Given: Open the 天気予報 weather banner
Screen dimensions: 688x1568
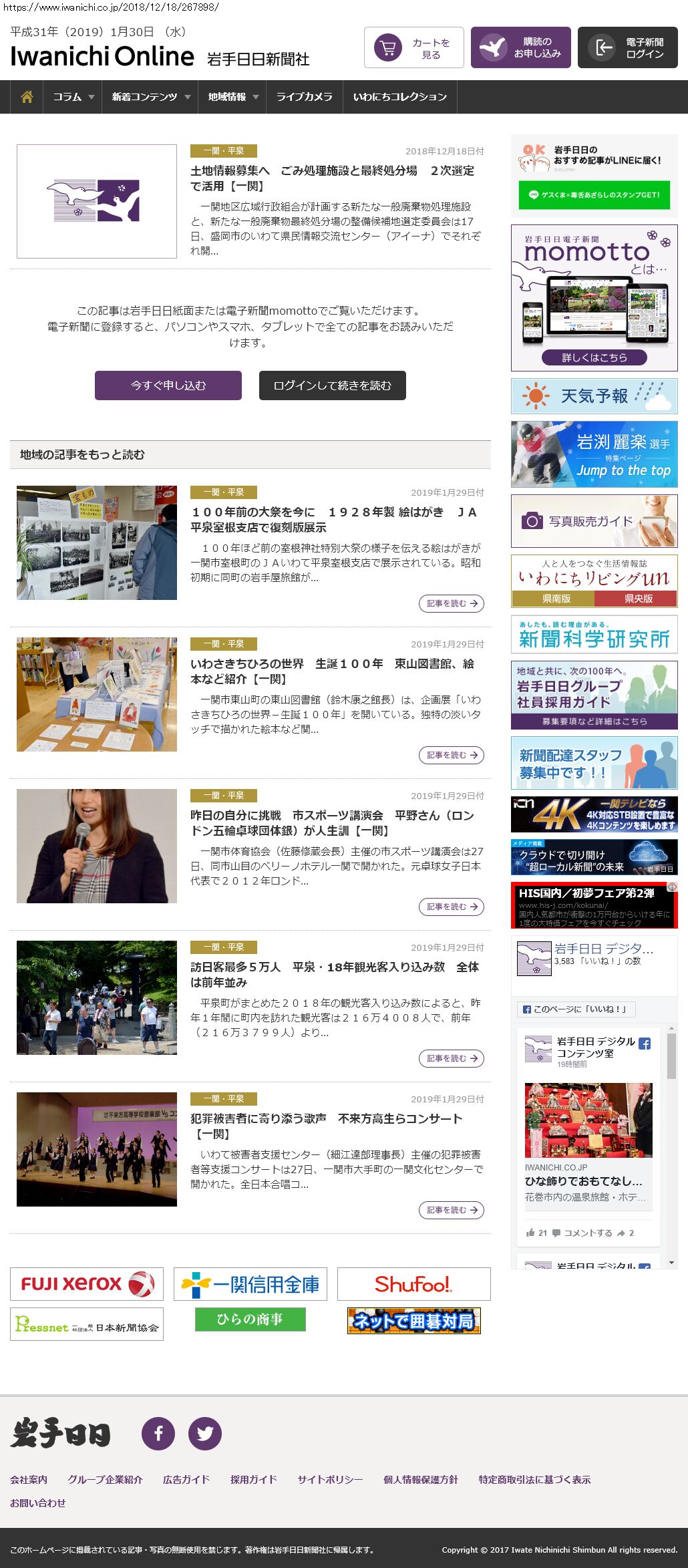Looking at the screenshot, I should 594,396.
